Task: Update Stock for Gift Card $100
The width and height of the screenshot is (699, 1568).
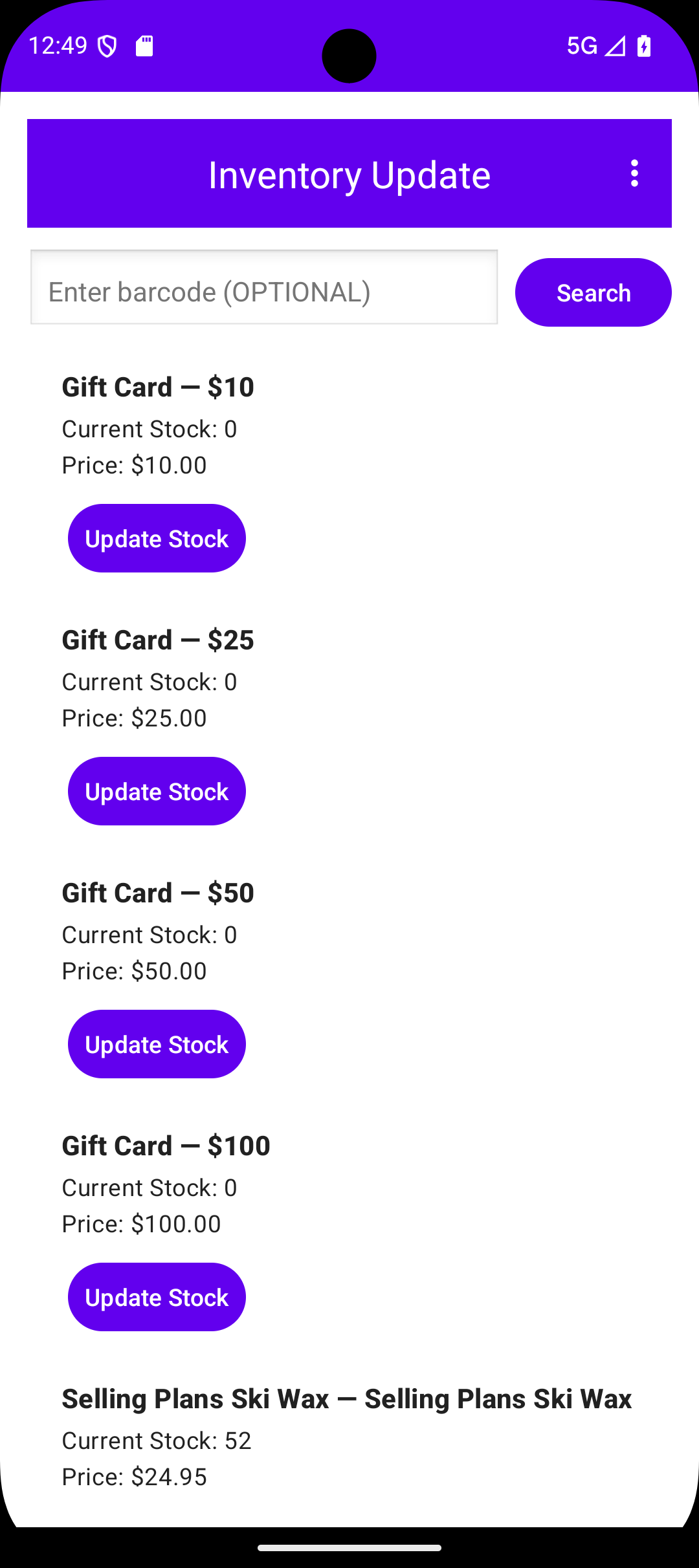Action: click(x=156, y=1296)
